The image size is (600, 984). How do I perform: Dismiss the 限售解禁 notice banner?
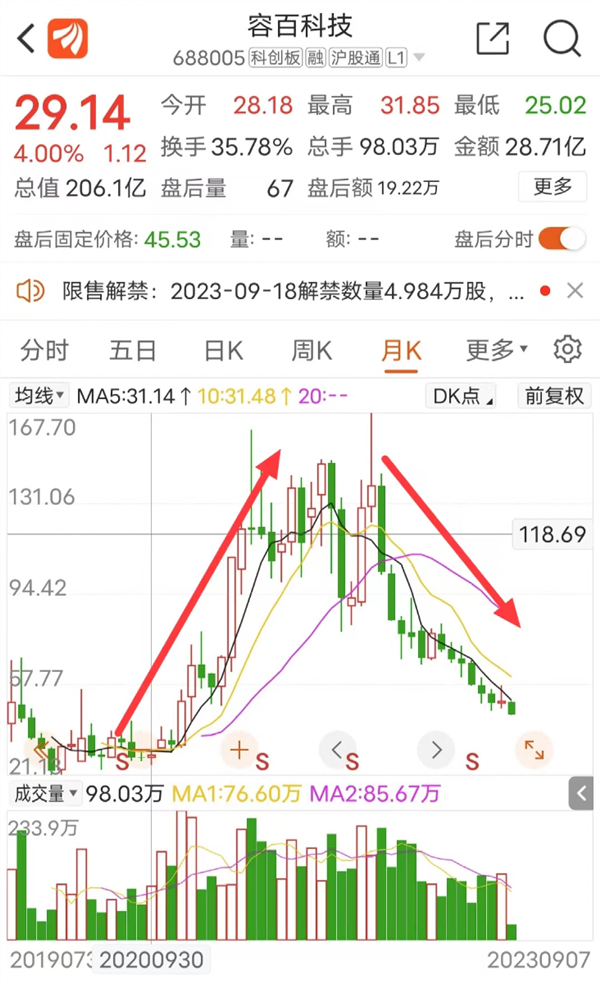pyautogui.click(x=575, y=291)
